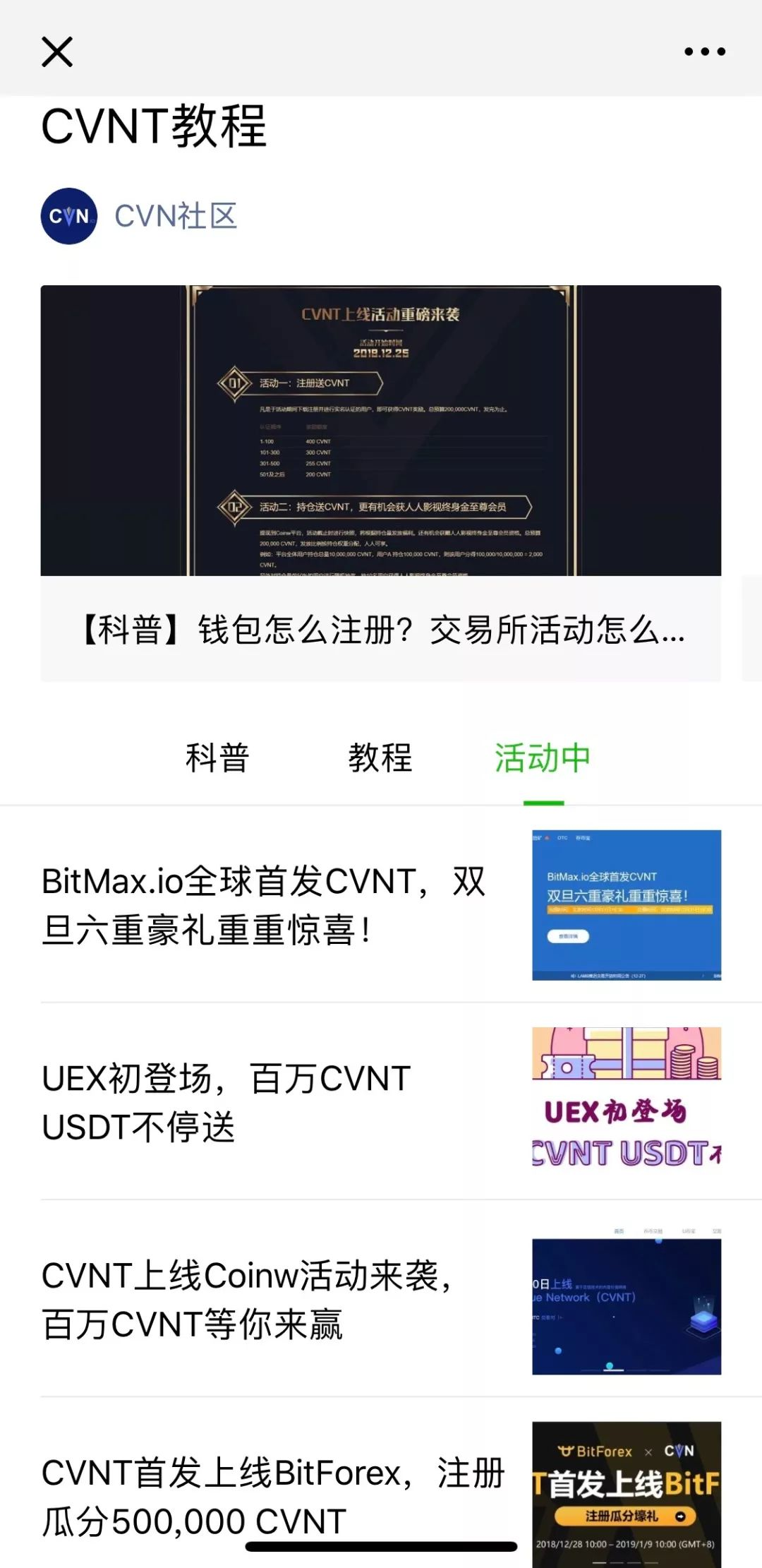Image resolution: width=762 pixels, height=1568 pixels.
Task: Close the page with the X icon
Action: (57, 52)
